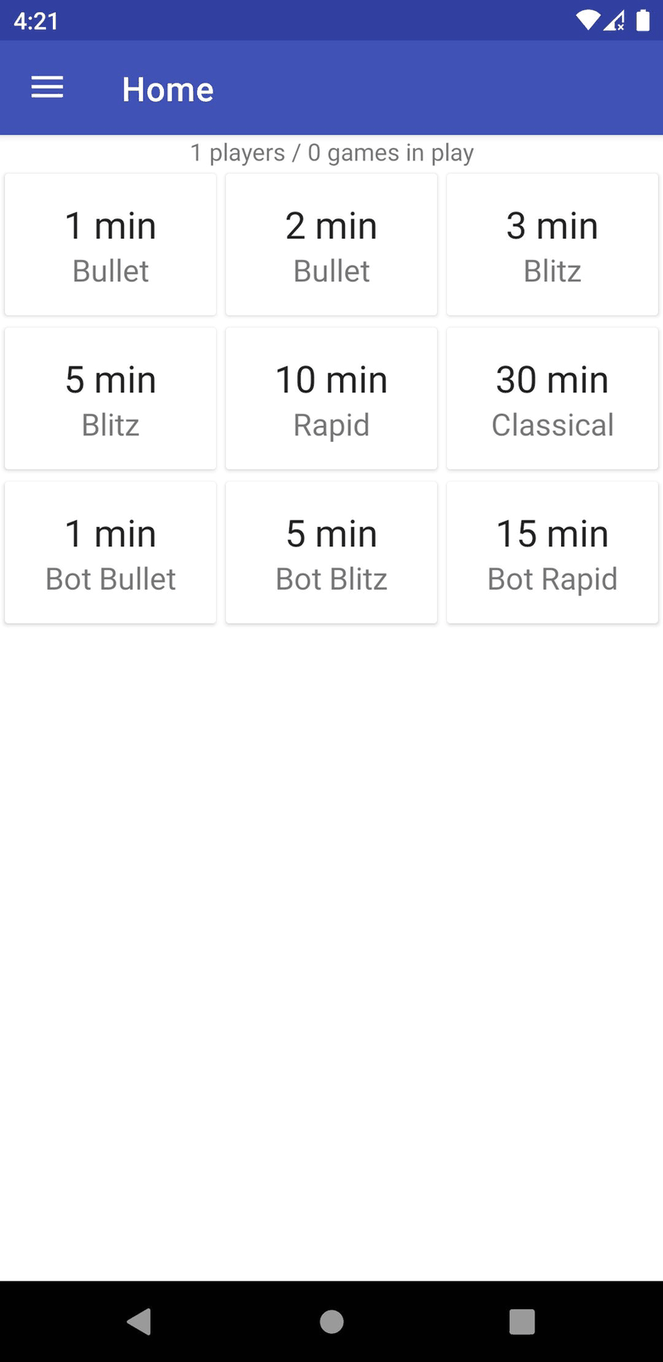Choose the 3 min Blitz game
663x1362 pixels.
pos(552,245)
